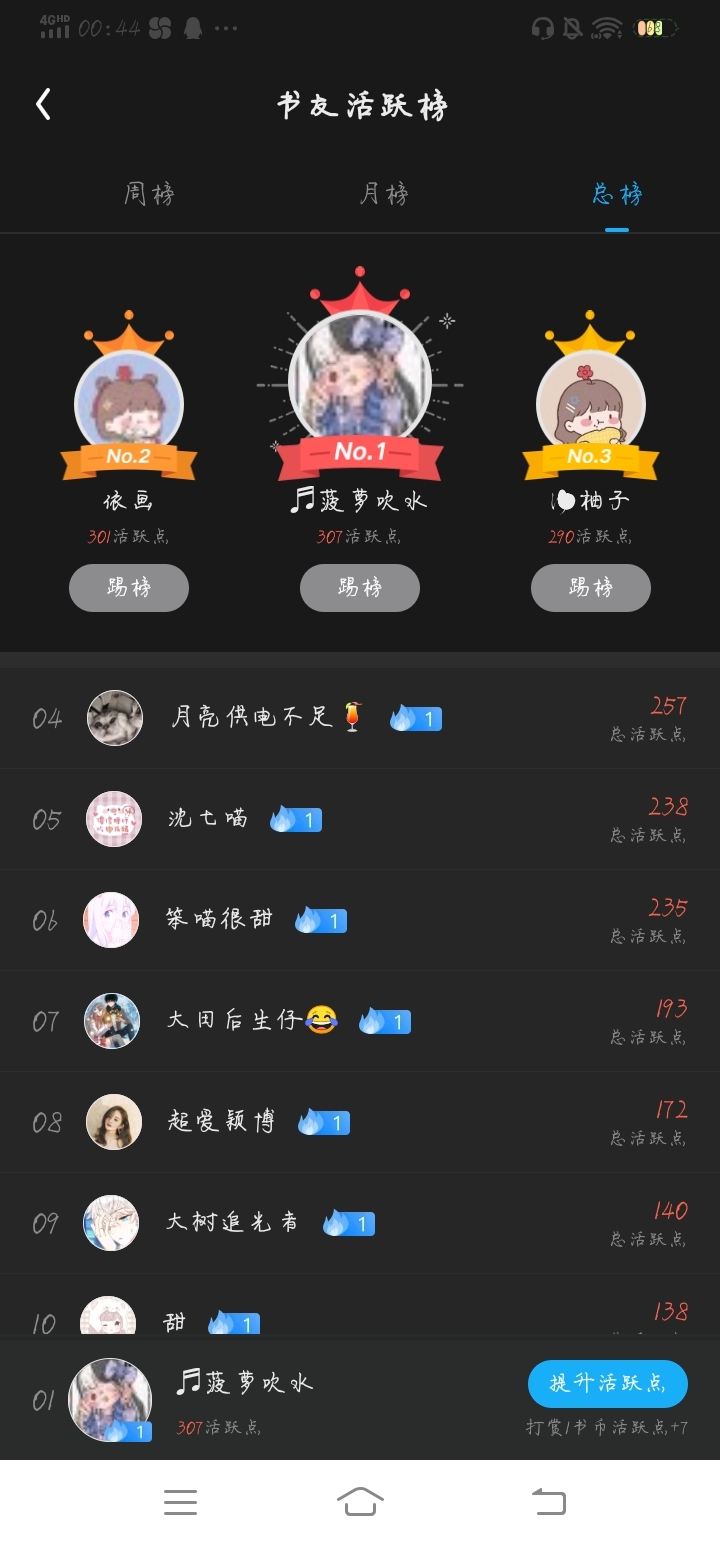
Task: Open rank 09 大树追光者 row
Action: pos(360,1223)
